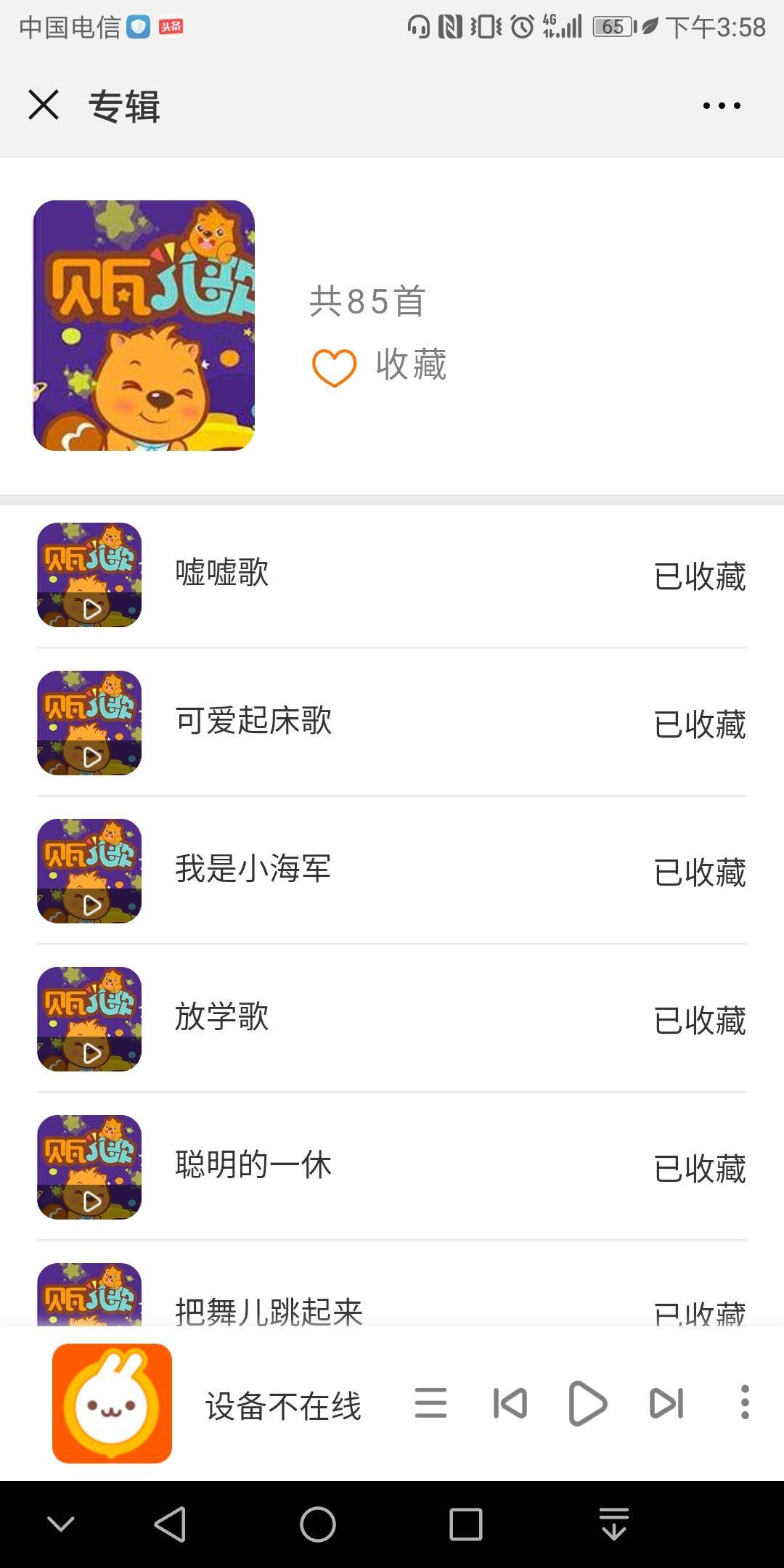Screen dimensions: 784x1568
Task: Tap the large album cover artwork
Action: 144,327
